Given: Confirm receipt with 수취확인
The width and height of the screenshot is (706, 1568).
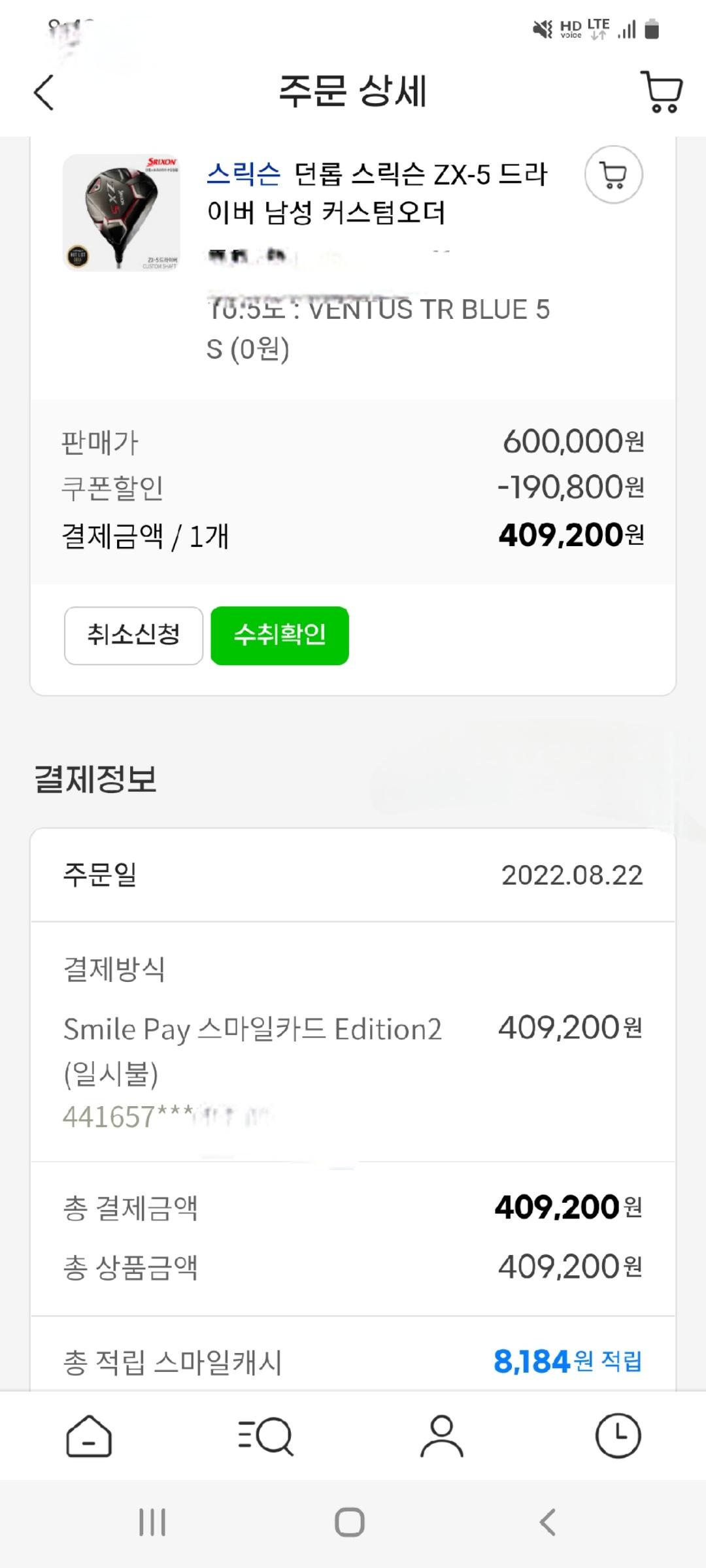Looking at the screenshot, I should point(280,636).
